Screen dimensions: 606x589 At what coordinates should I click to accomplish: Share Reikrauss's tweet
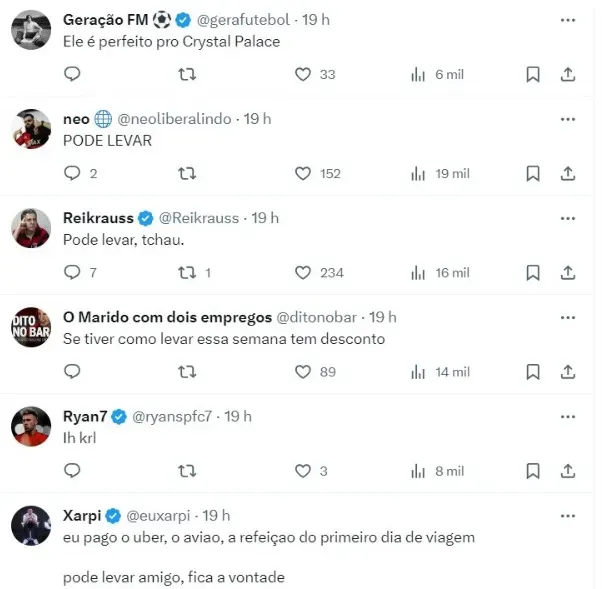pyautogui.click(x=567, y=272)
